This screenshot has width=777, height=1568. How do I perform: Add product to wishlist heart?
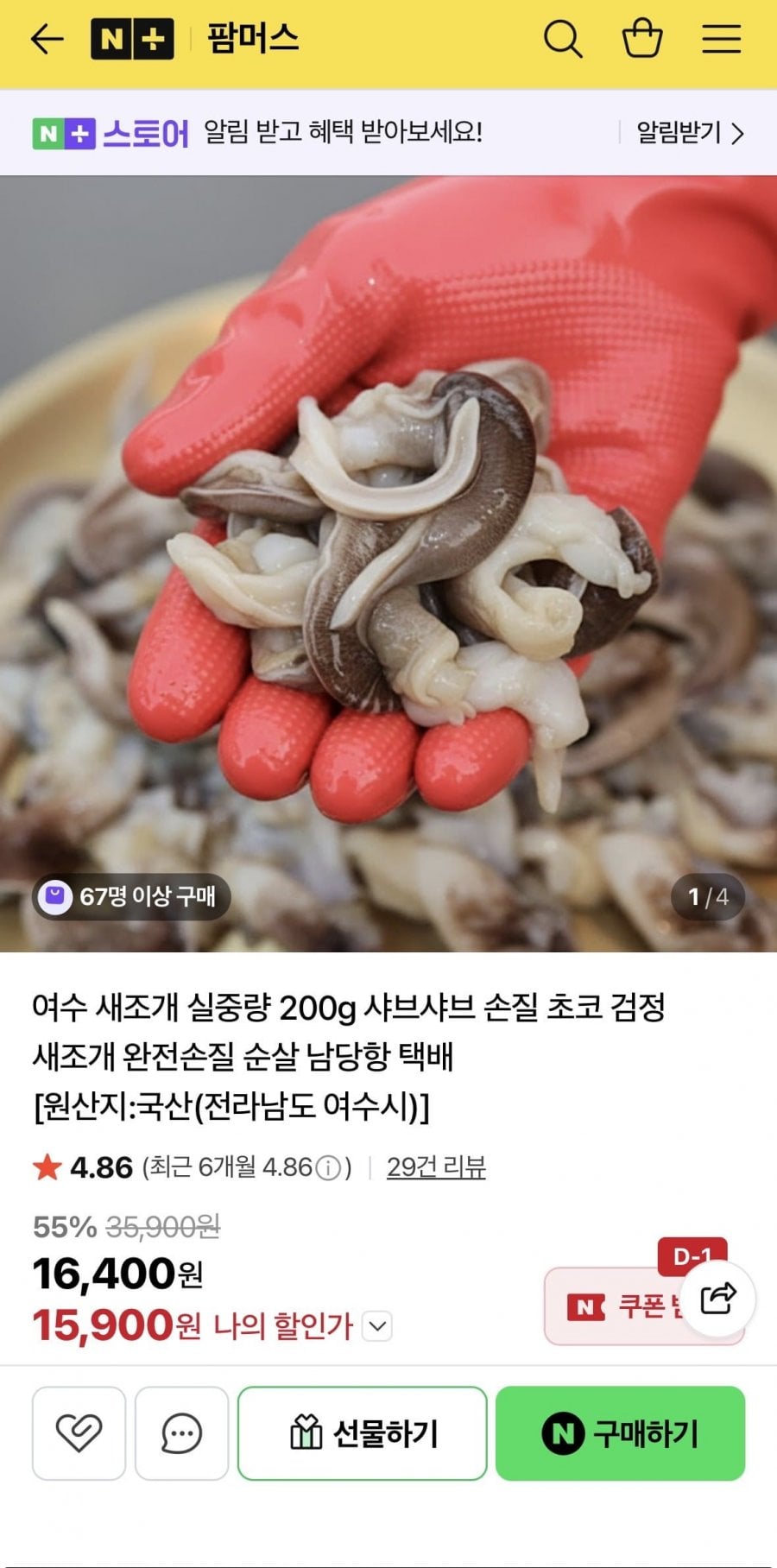pyautogui.click(x=79, y=1433)
